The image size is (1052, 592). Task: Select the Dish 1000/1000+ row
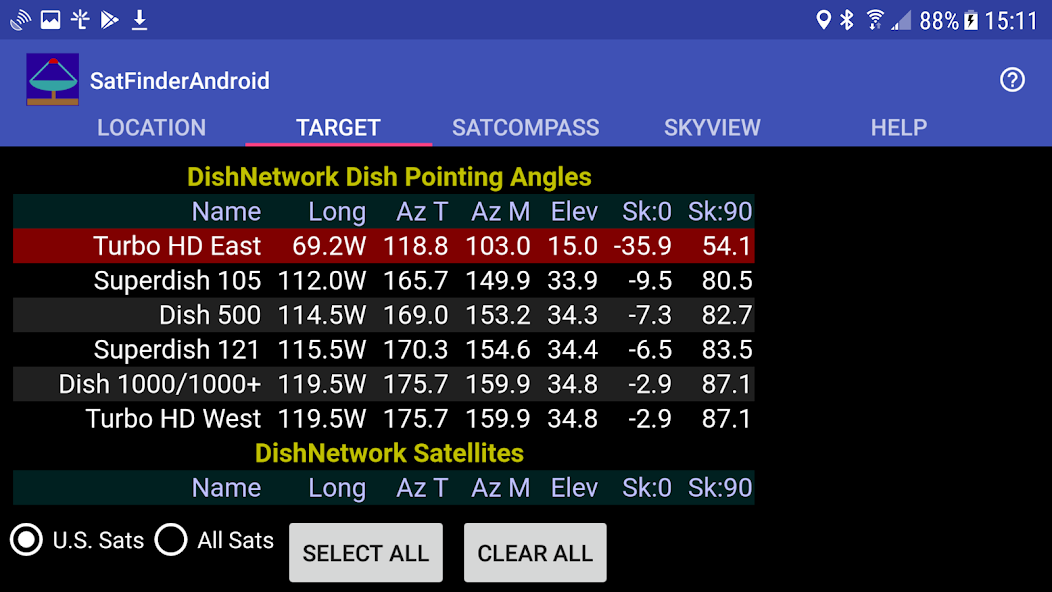pyautogui.click(x=383, y=384)
